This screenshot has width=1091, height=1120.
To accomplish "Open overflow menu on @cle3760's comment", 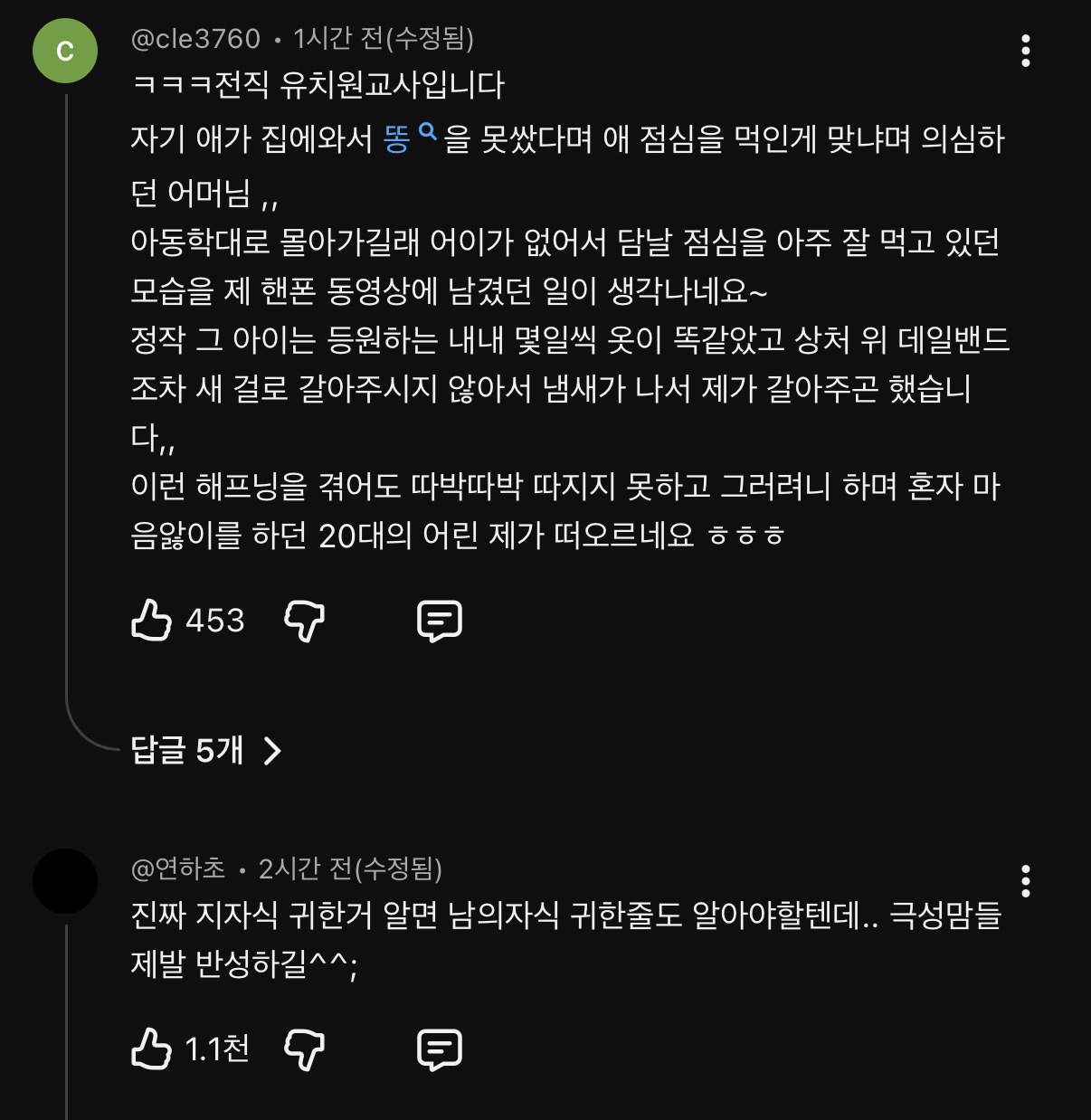I will (x=1025, y=51).
